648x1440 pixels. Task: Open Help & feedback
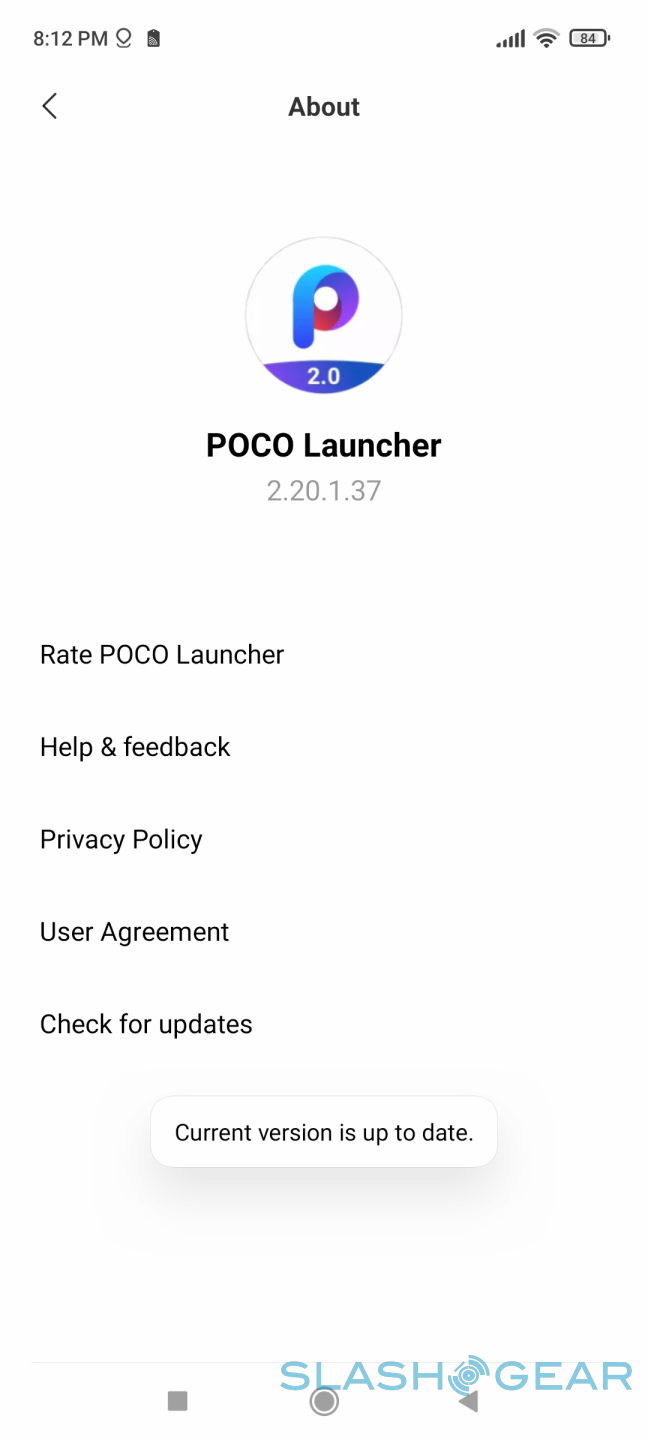tap(135, 747)
